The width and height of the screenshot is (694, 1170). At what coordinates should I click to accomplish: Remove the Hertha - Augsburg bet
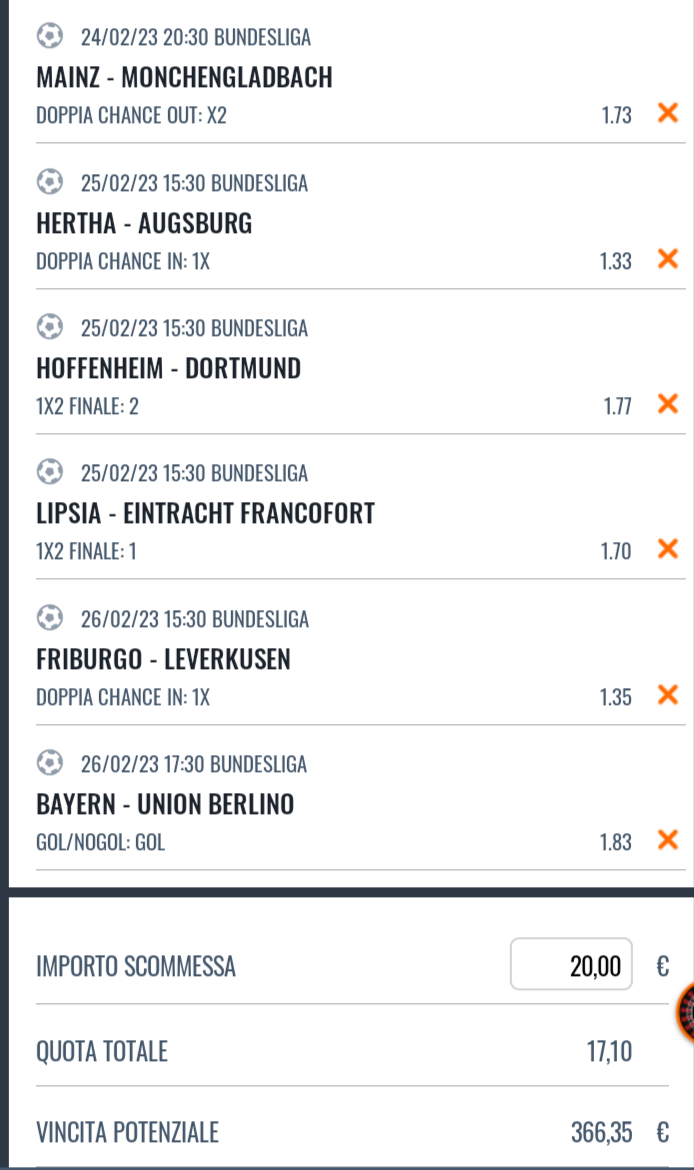[667, 259]
